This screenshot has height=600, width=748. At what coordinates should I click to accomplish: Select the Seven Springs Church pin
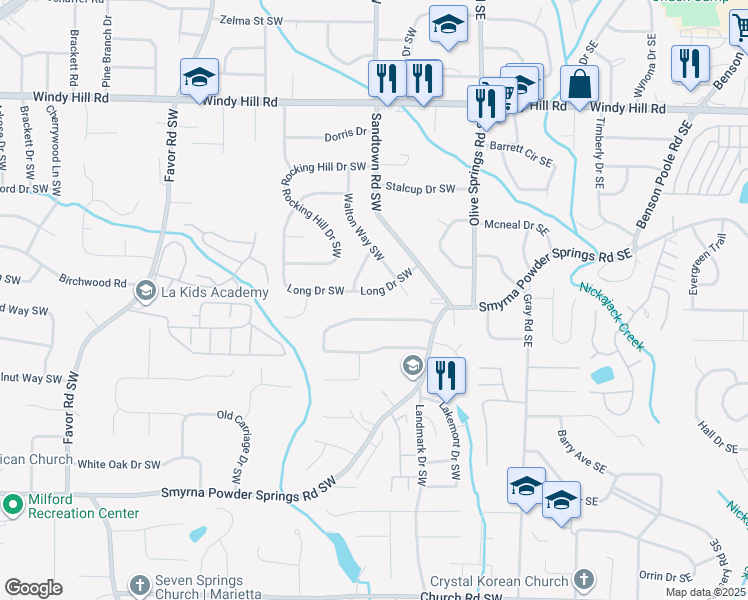(139, 585)
